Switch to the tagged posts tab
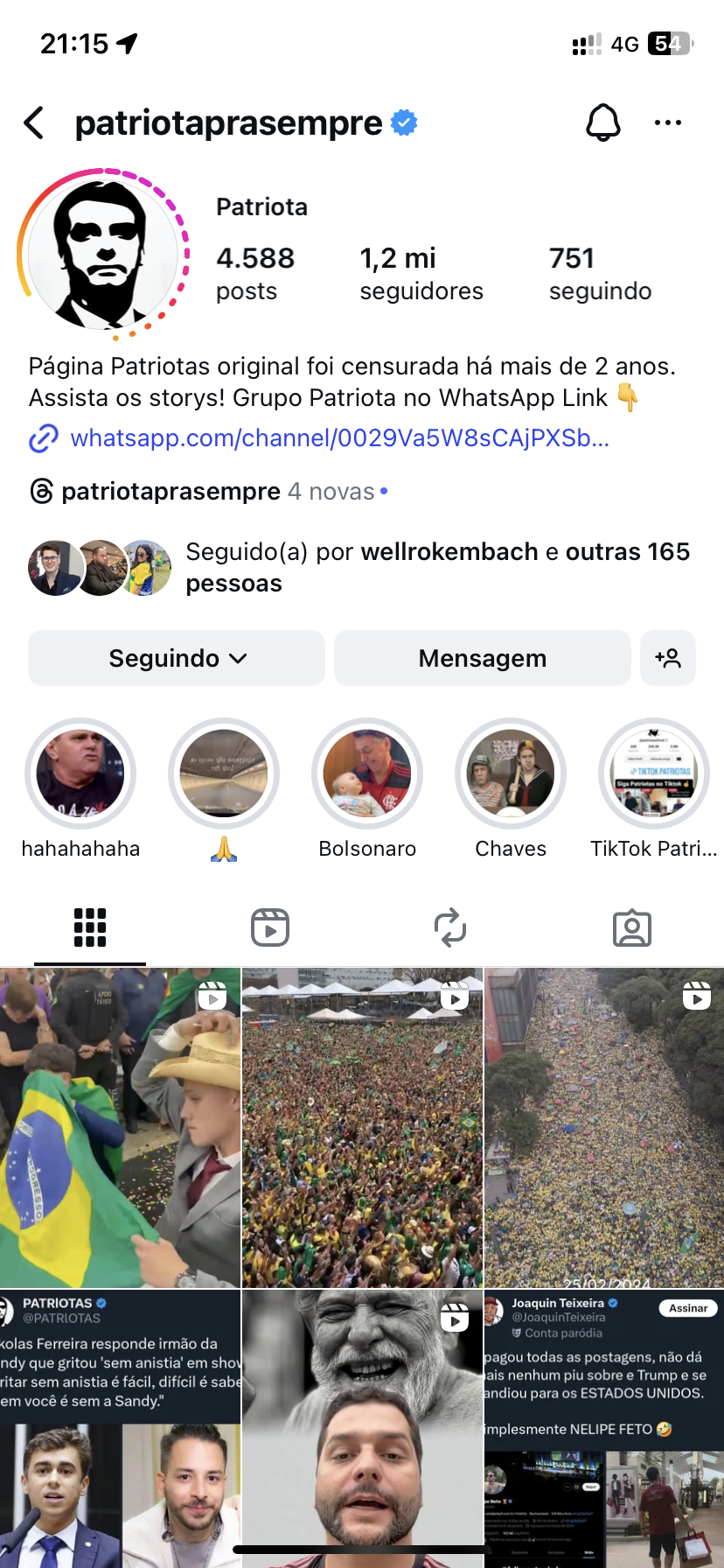 [631, 927]
